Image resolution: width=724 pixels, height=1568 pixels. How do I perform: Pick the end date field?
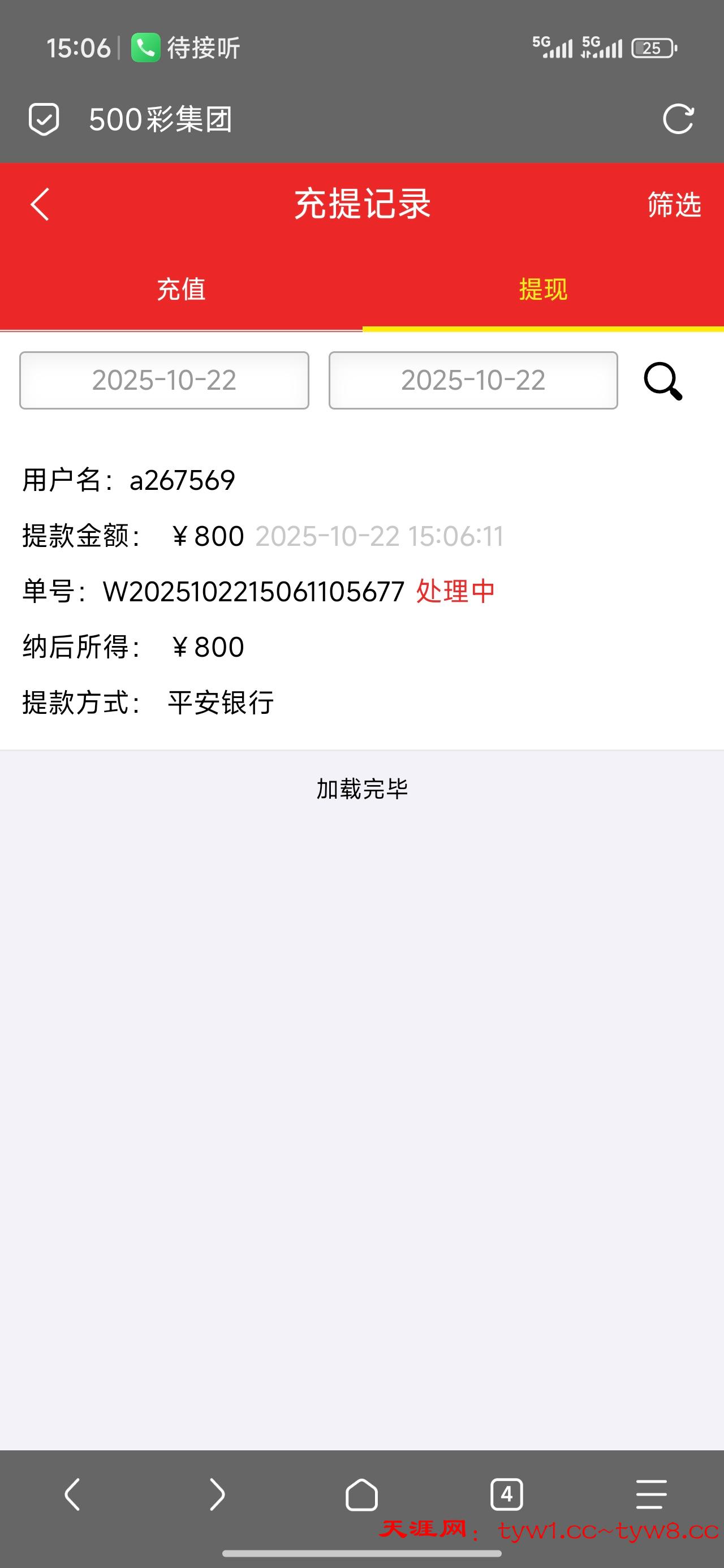click(x=473, y=381)
